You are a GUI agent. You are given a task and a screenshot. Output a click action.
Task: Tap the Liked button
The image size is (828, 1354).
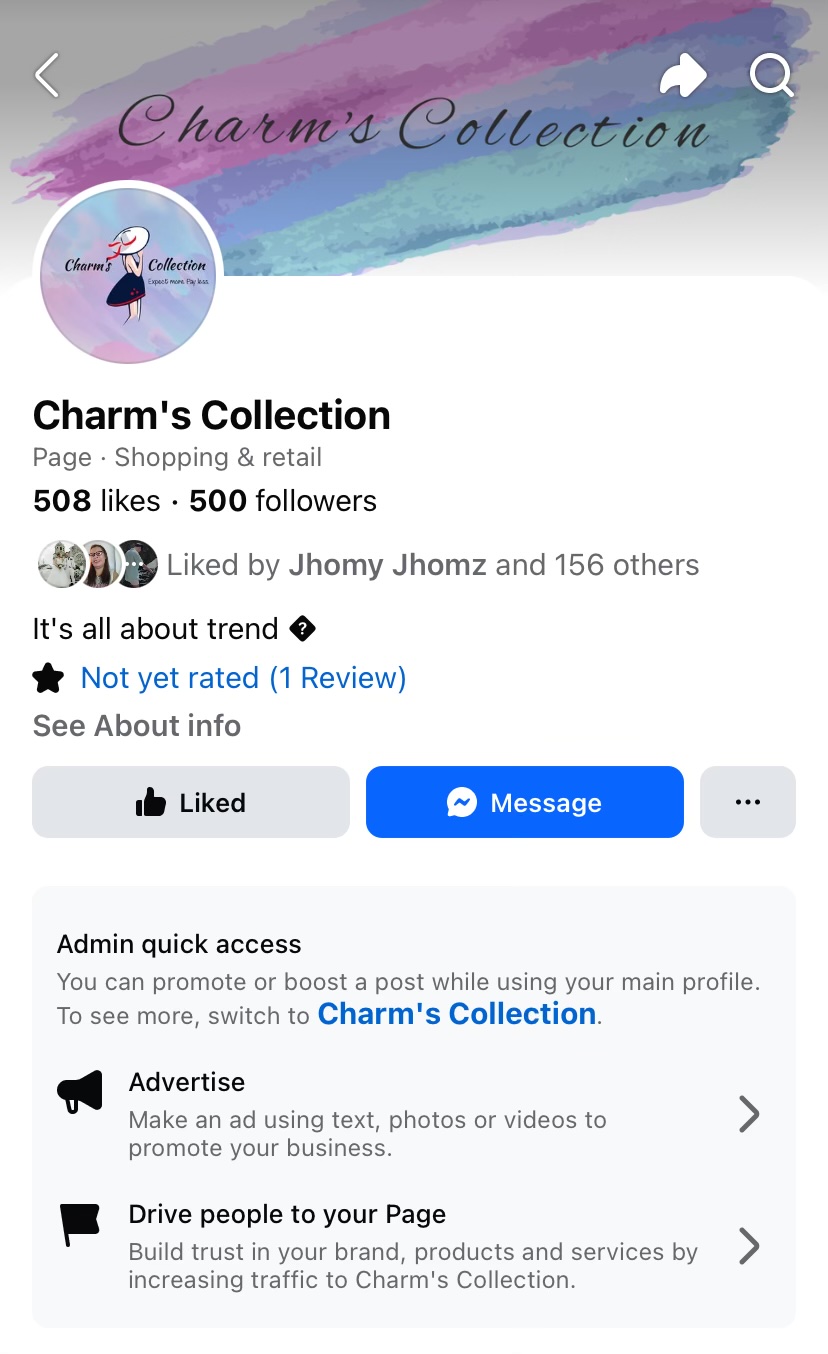pos(191,802)
